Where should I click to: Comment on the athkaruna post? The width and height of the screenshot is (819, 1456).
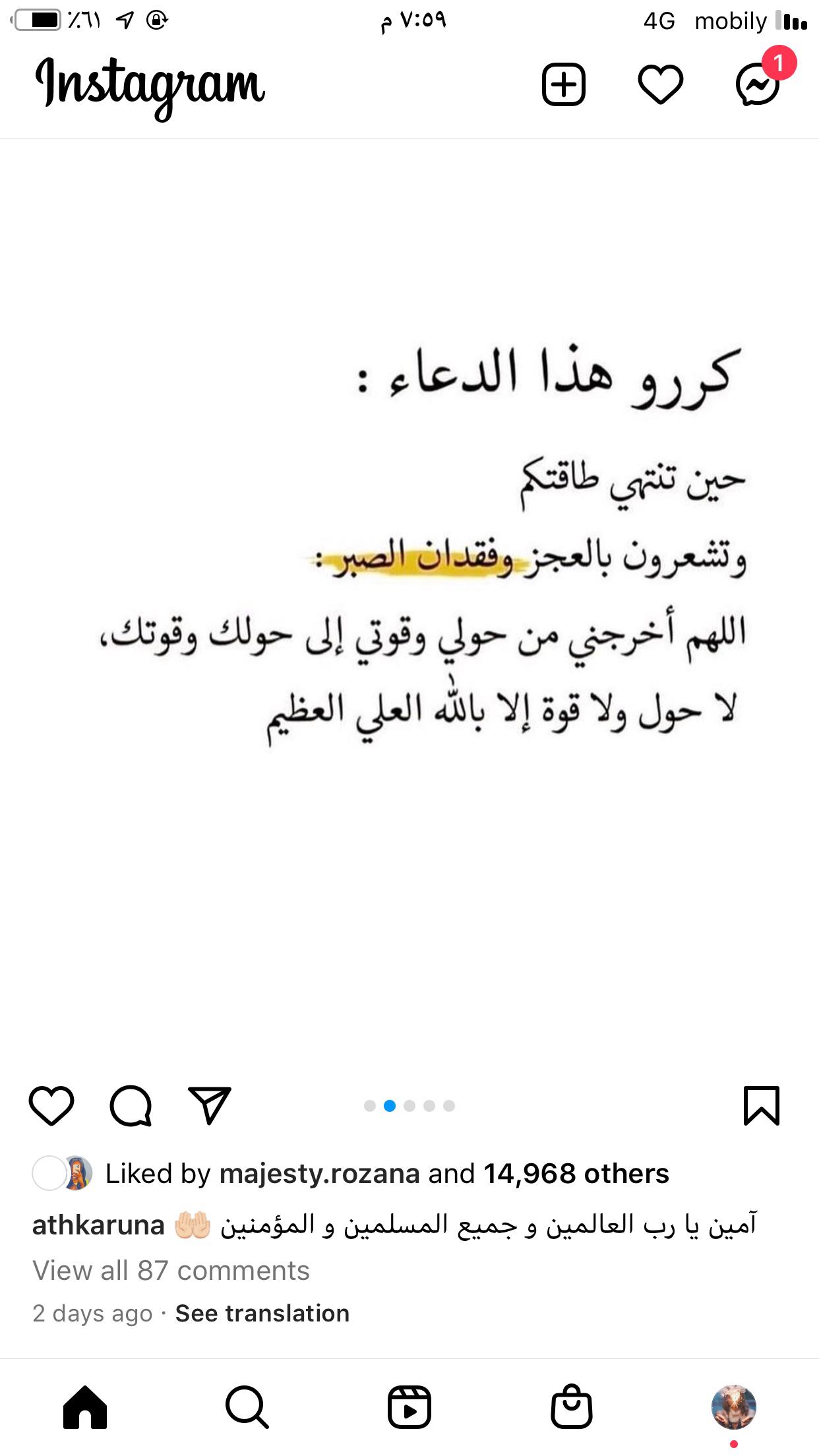(x=131, y=1106)
